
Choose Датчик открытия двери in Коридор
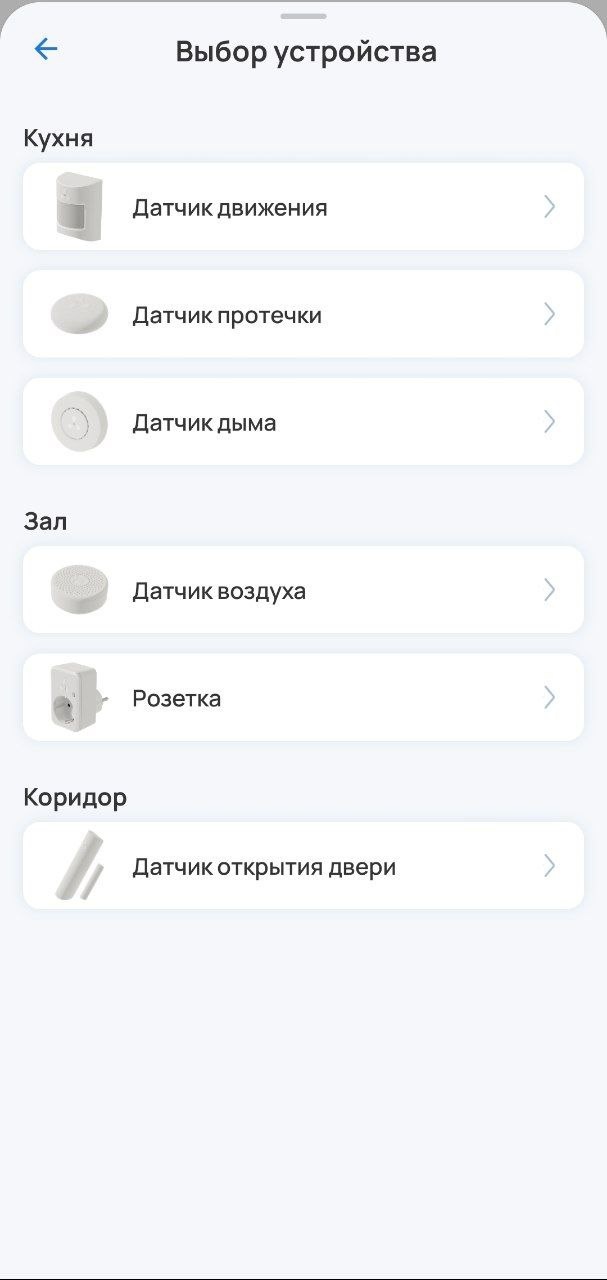tap(303, 866)
